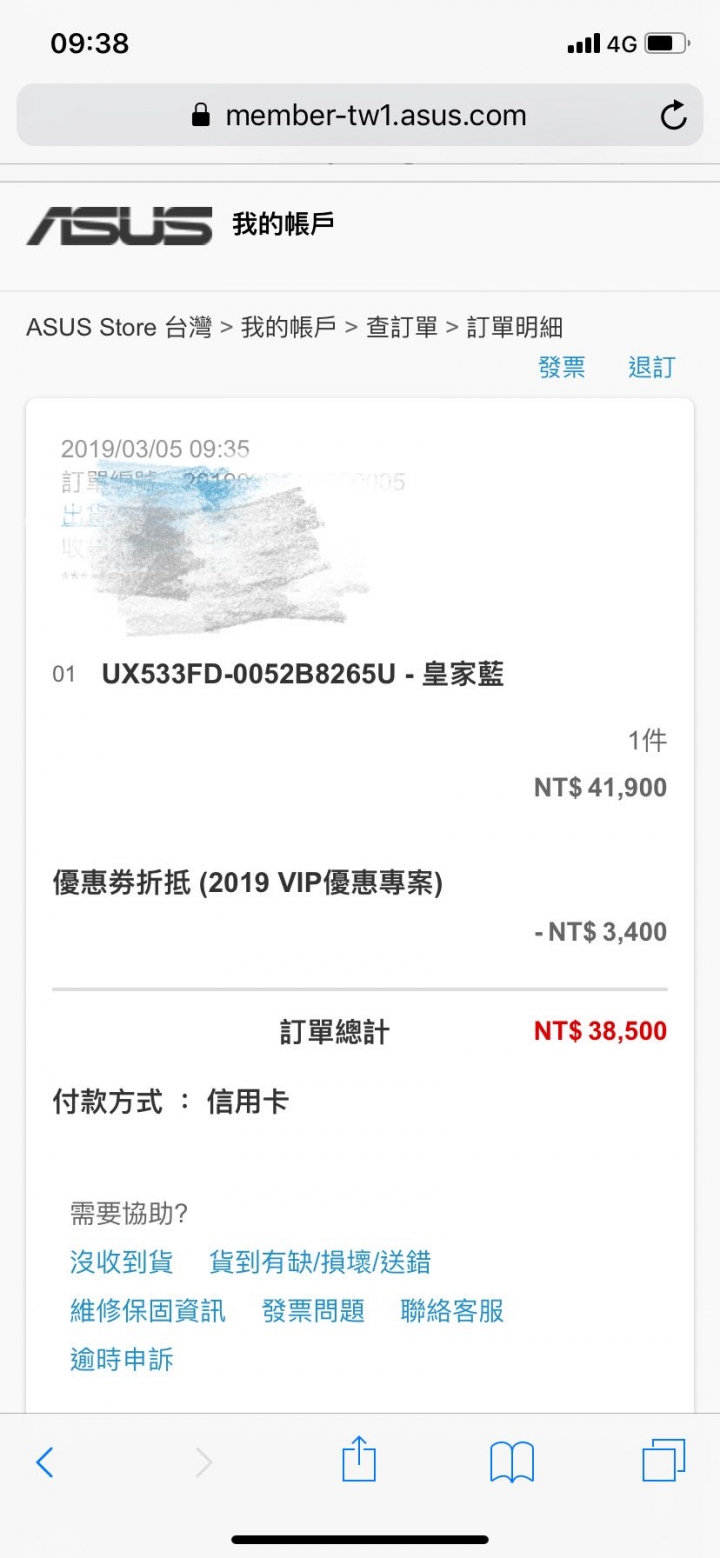Tap 退訂 to cancel the order
Screen dimensions: 720x1558
pyautogui.click(x=651, y=367)
